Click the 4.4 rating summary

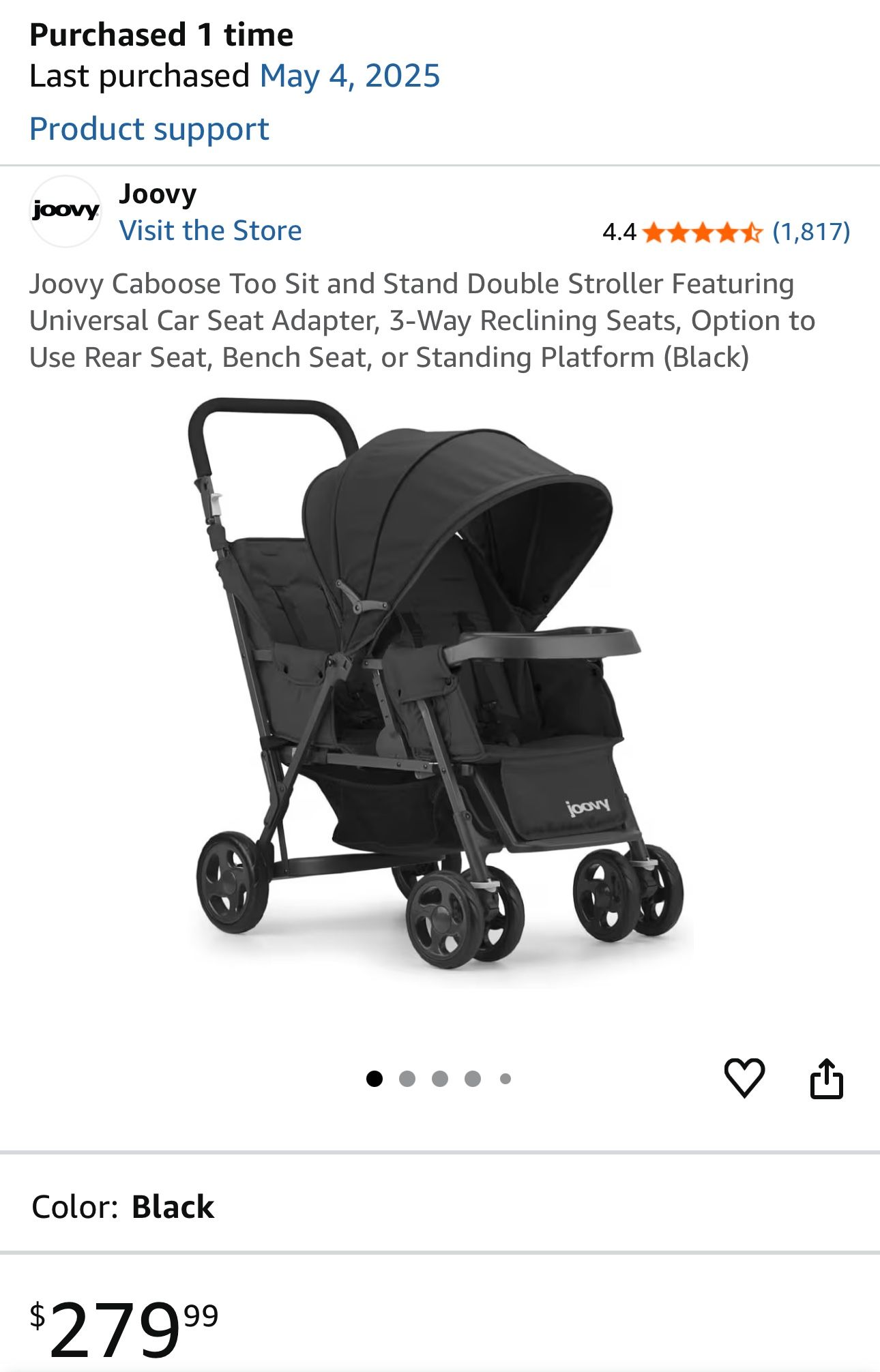(618, 233)
